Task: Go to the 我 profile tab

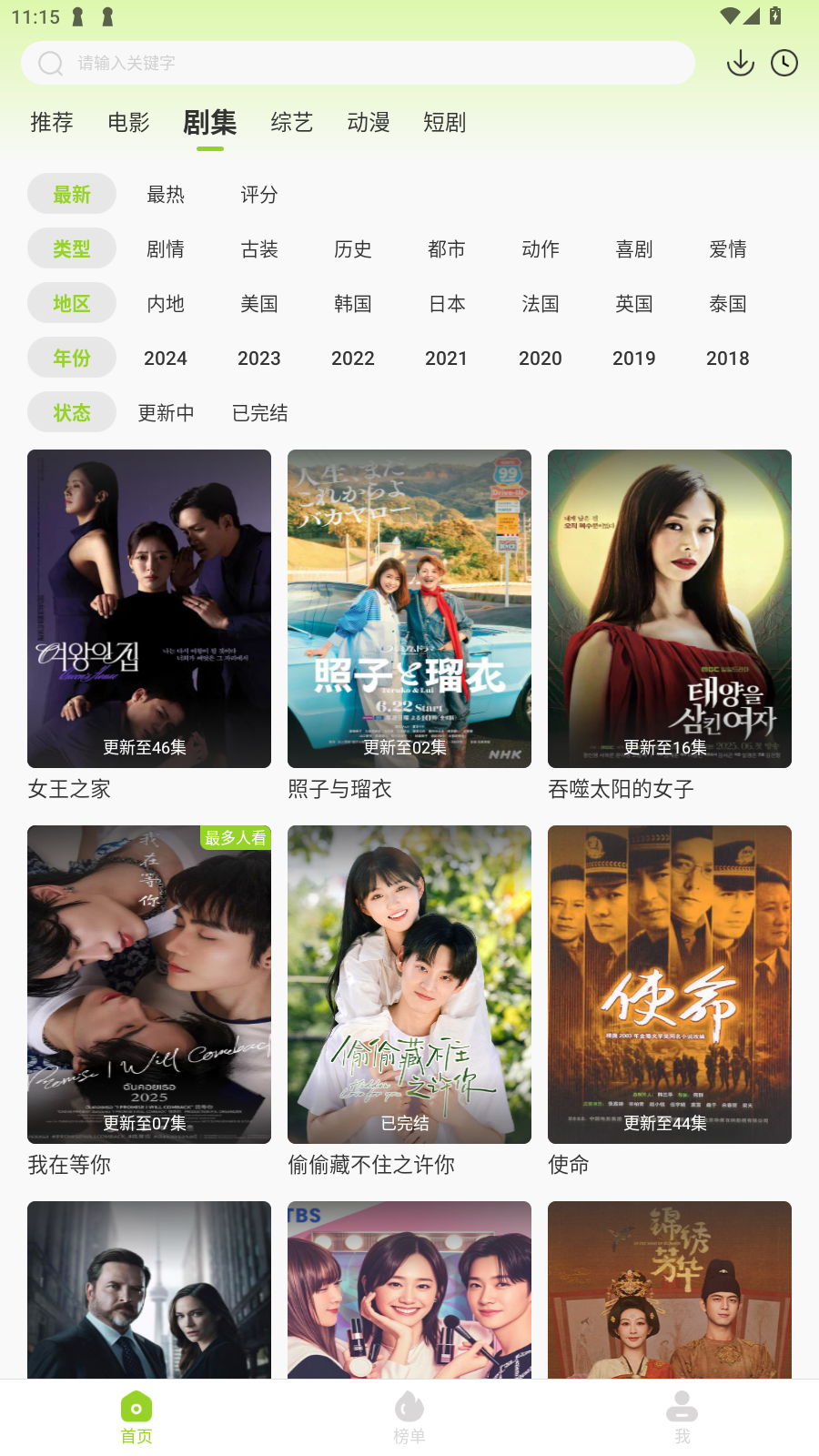Action: [682, 1418]
